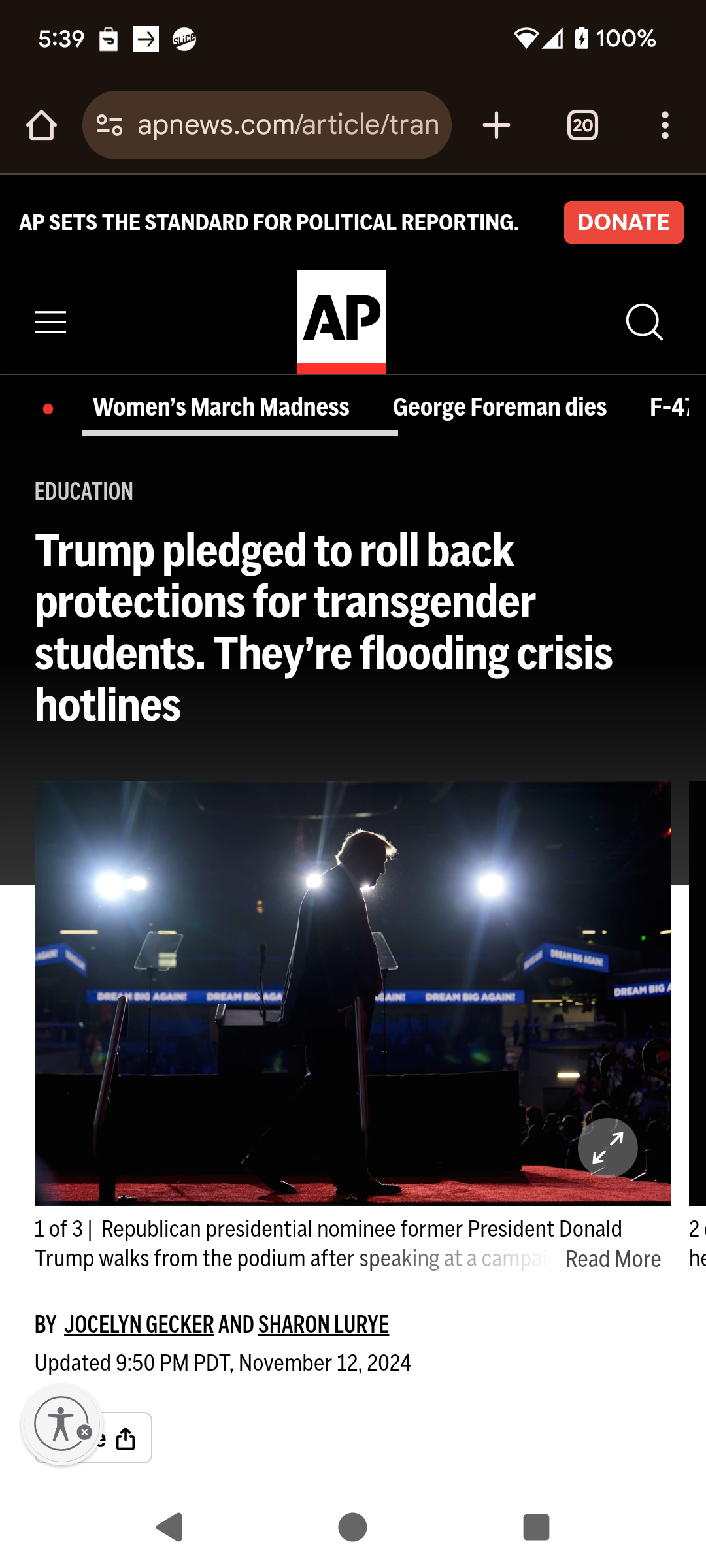This screenshot has width=706, height=1568.
Task: Open the browser overflow menu
Action: click(665, 125)
